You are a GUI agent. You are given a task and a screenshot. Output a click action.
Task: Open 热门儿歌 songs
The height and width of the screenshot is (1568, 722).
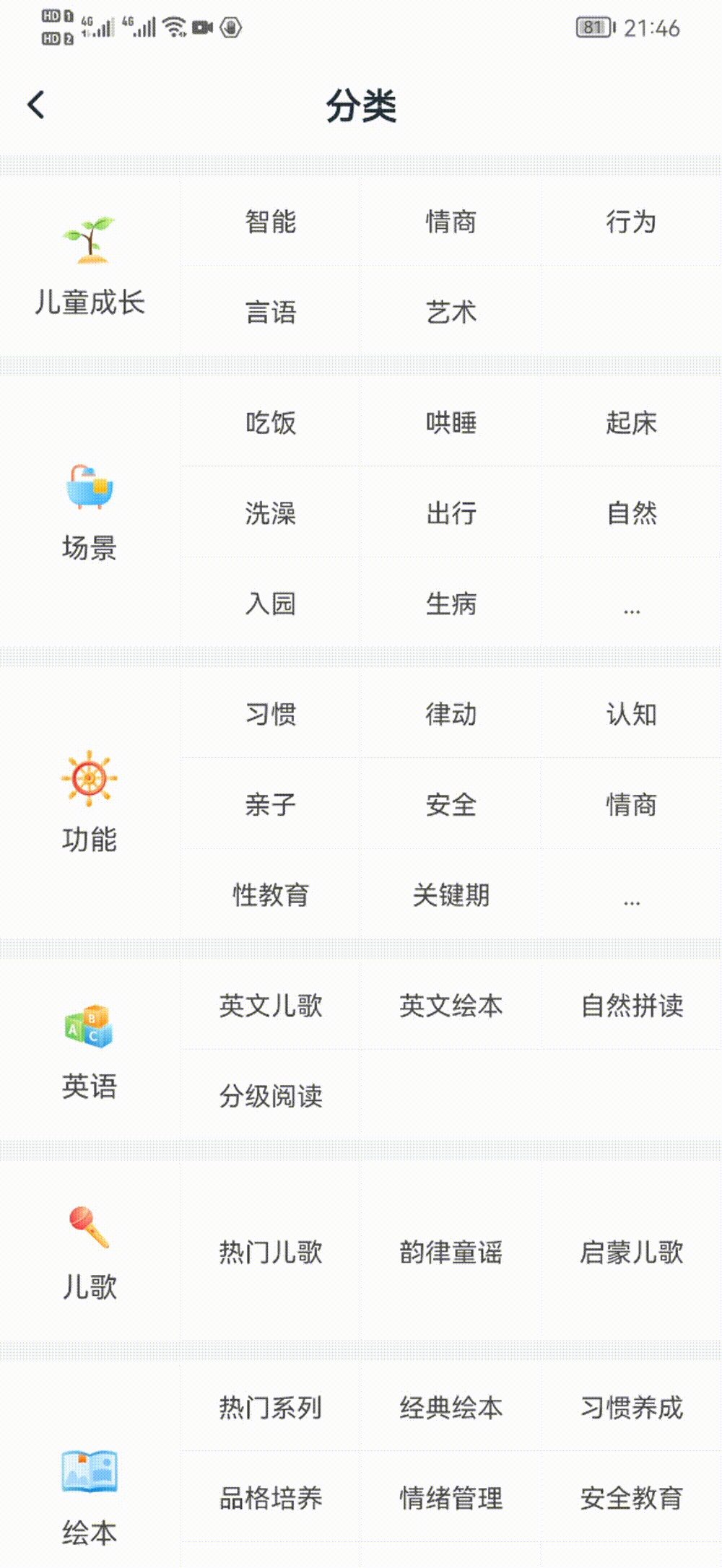(271, 1252)
